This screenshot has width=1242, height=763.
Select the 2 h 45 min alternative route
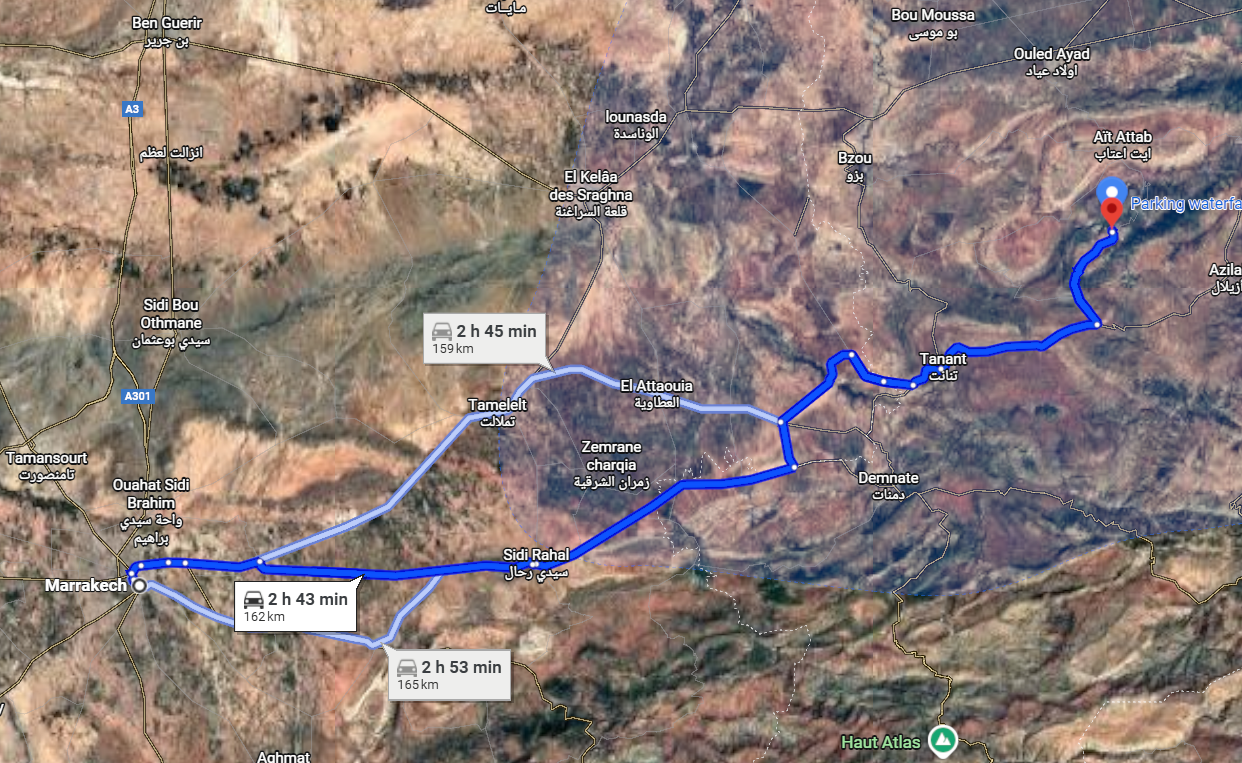coord(485,338)
